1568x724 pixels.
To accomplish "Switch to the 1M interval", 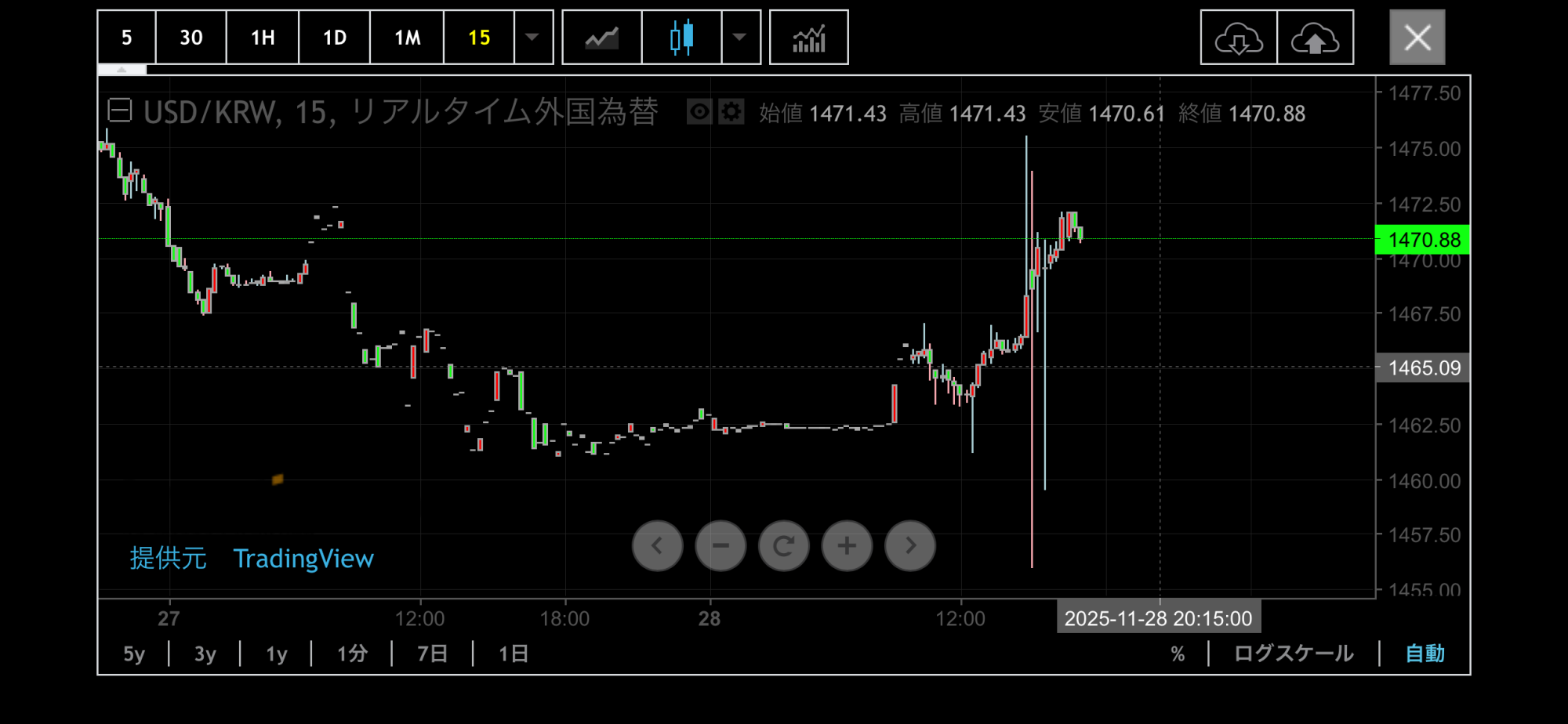I will pos(407,38).
